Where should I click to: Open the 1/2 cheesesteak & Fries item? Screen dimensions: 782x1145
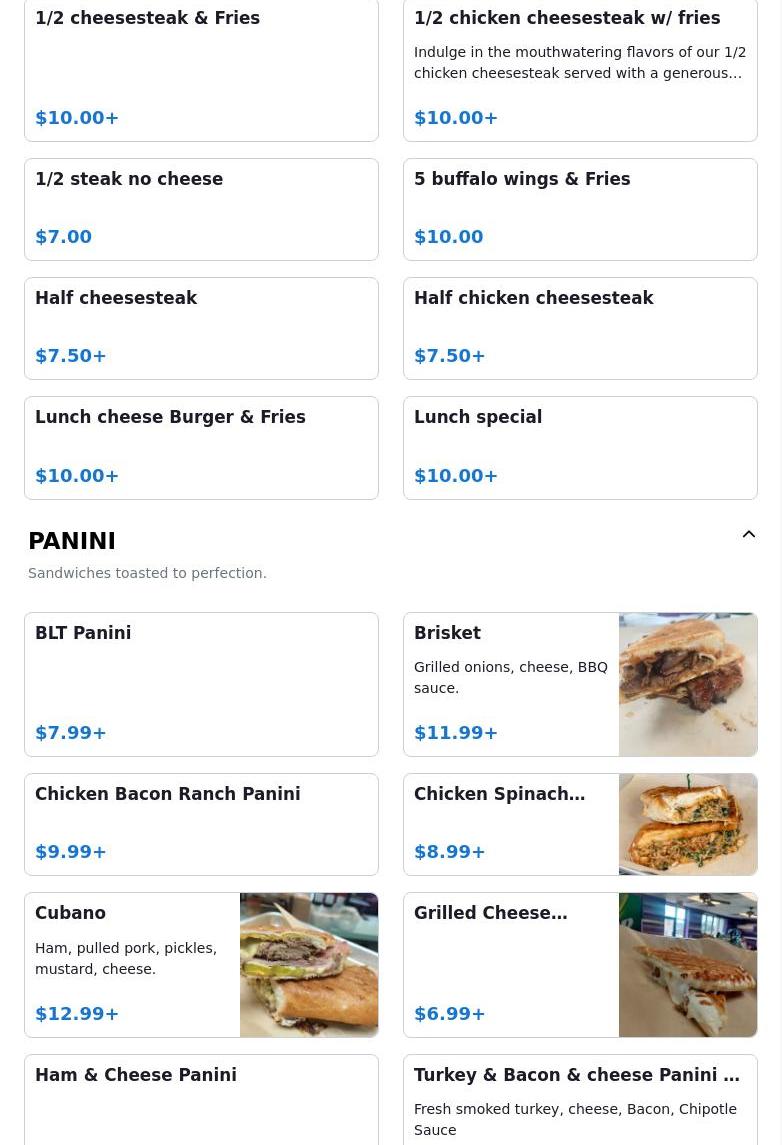201,70
